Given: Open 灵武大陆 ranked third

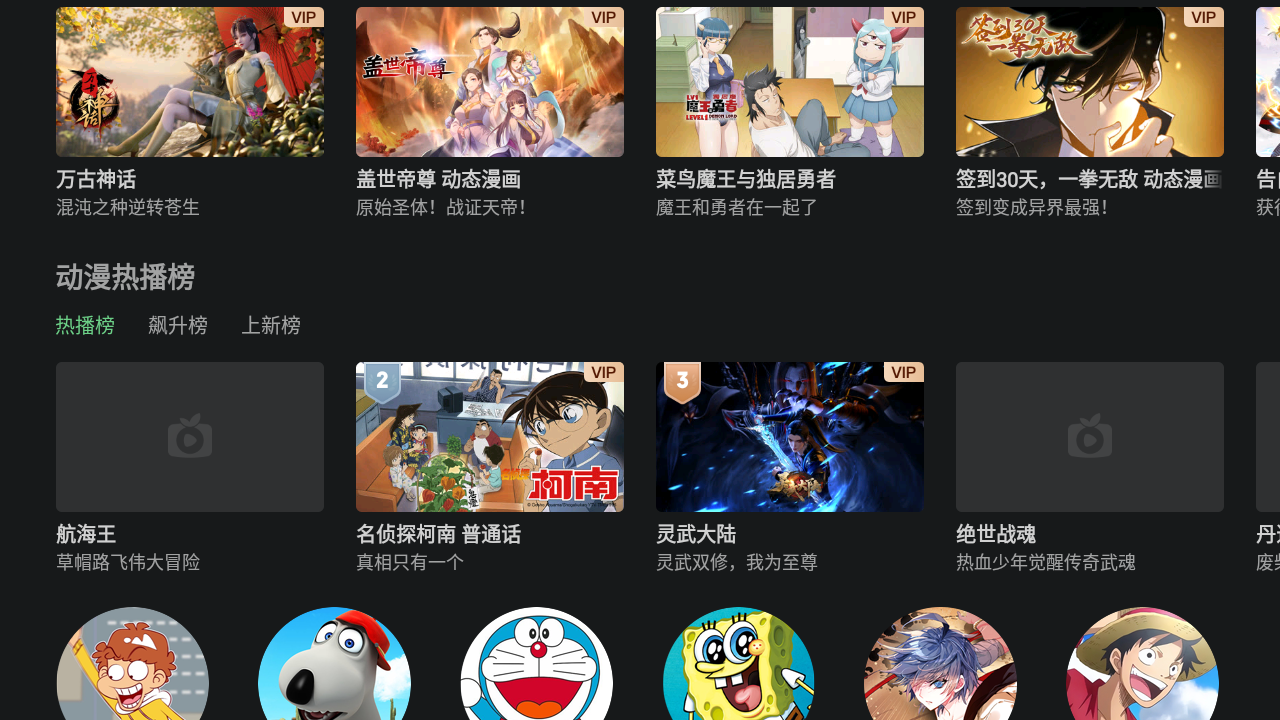Looking at the screenshot, I should coord(790,437).
